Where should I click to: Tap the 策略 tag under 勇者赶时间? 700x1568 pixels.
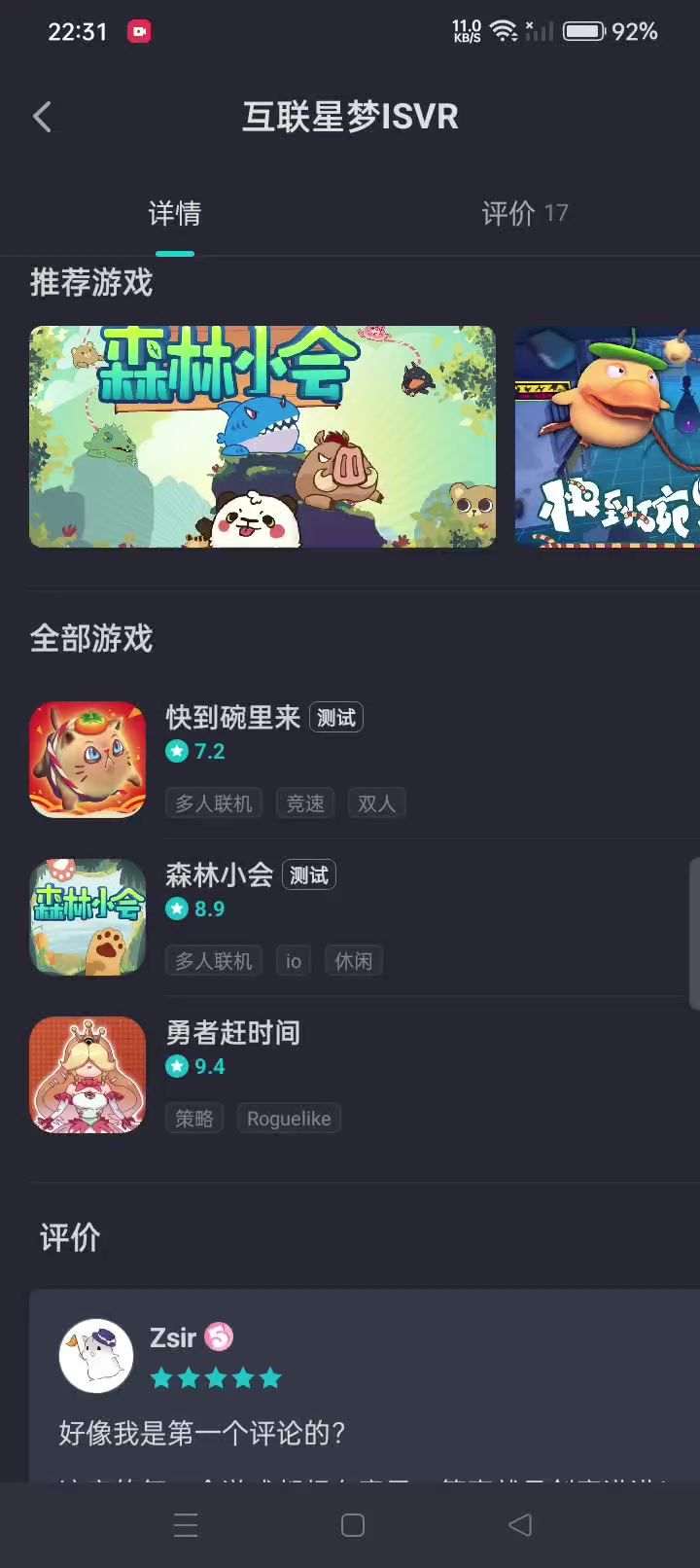pyautogui.click(x=194, y=1119)
